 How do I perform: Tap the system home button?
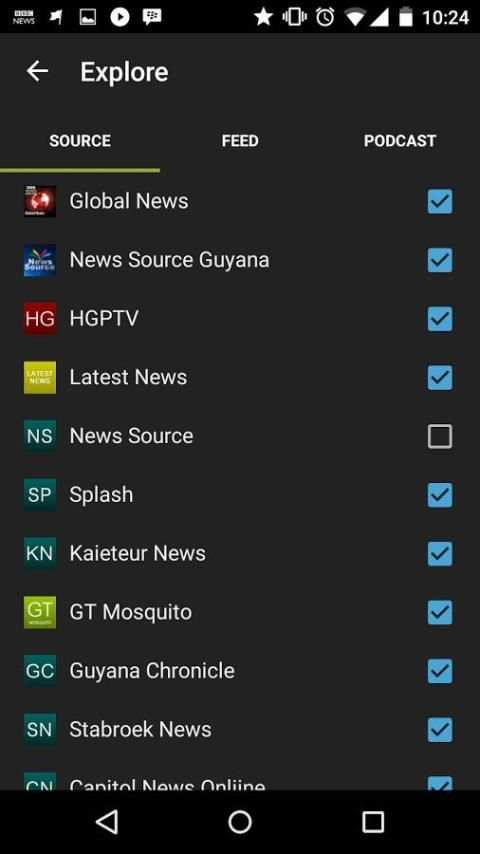[240, 822]
